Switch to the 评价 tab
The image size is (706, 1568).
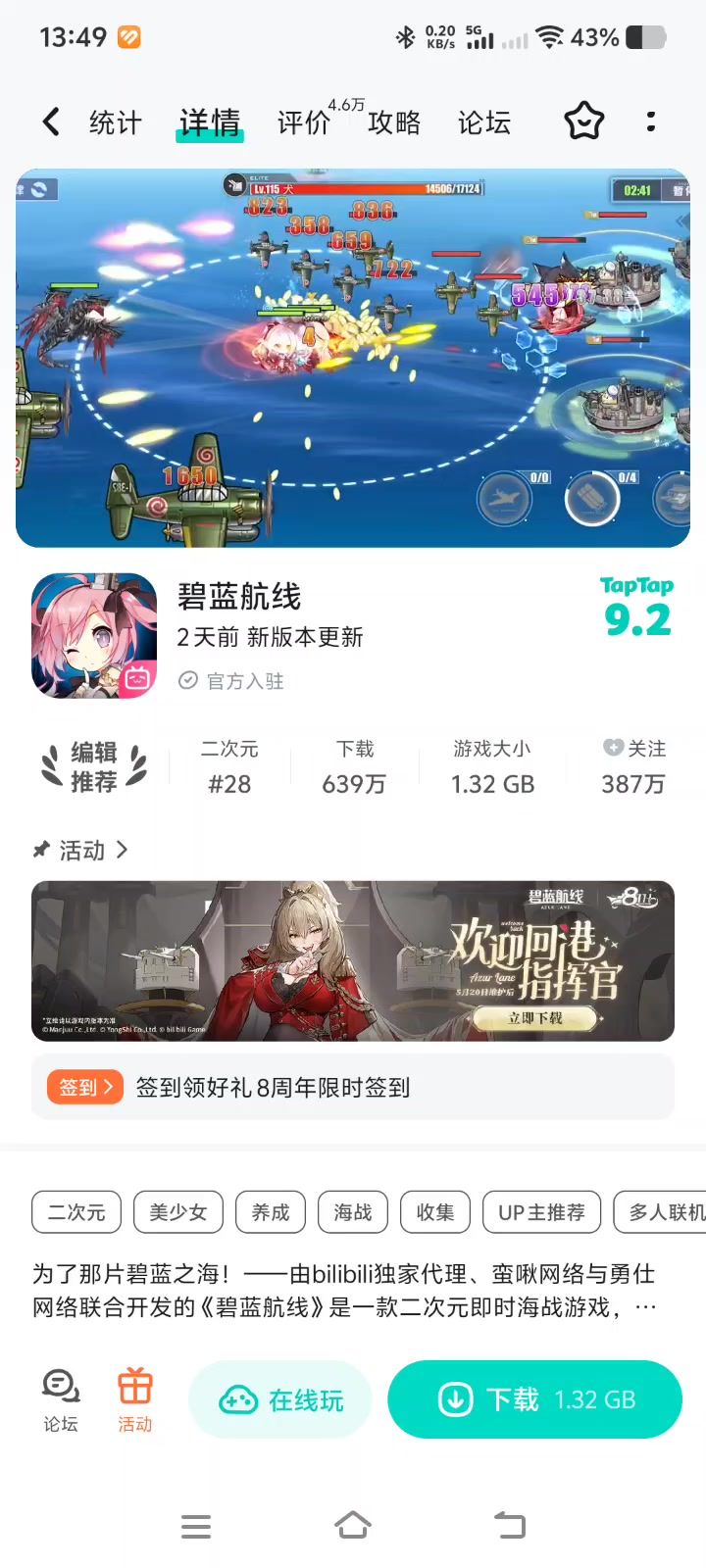click(303, 122)
